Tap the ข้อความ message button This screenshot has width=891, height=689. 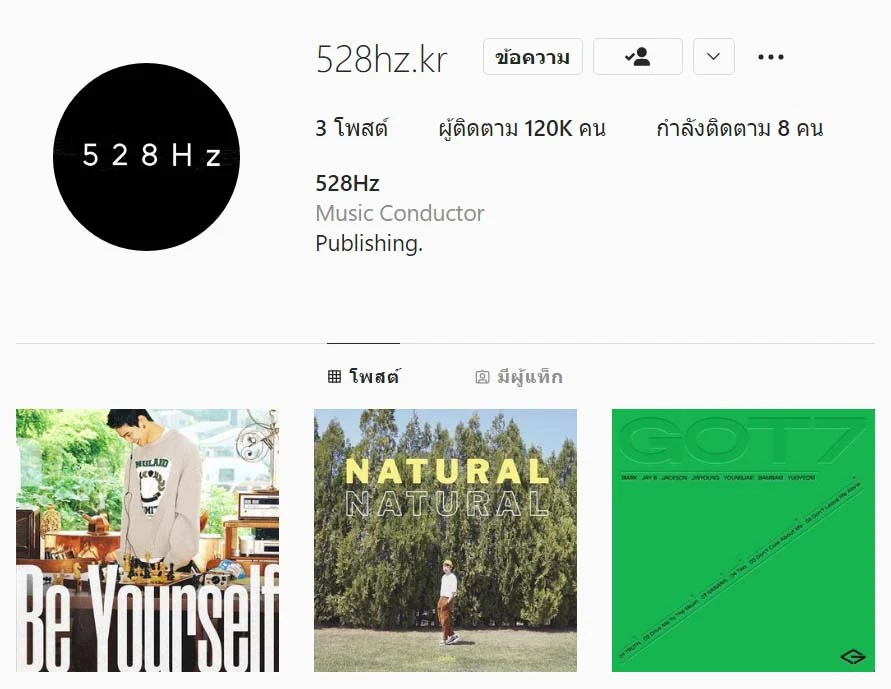point(533,57)
